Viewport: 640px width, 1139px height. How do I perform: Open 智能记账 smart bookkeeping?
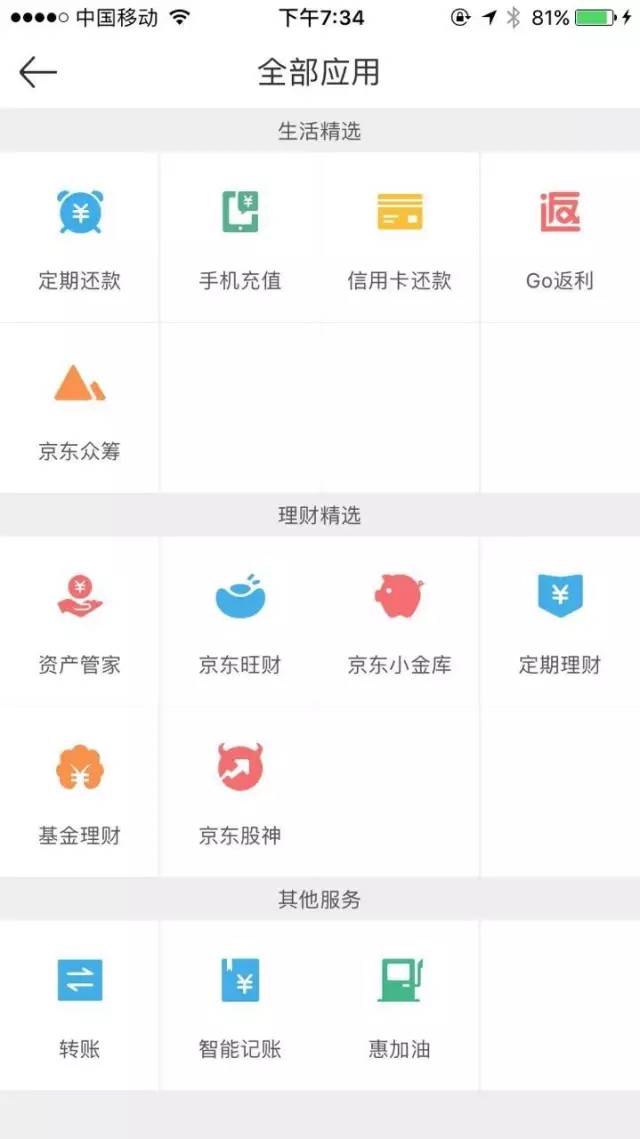(x=240, y=1005)
